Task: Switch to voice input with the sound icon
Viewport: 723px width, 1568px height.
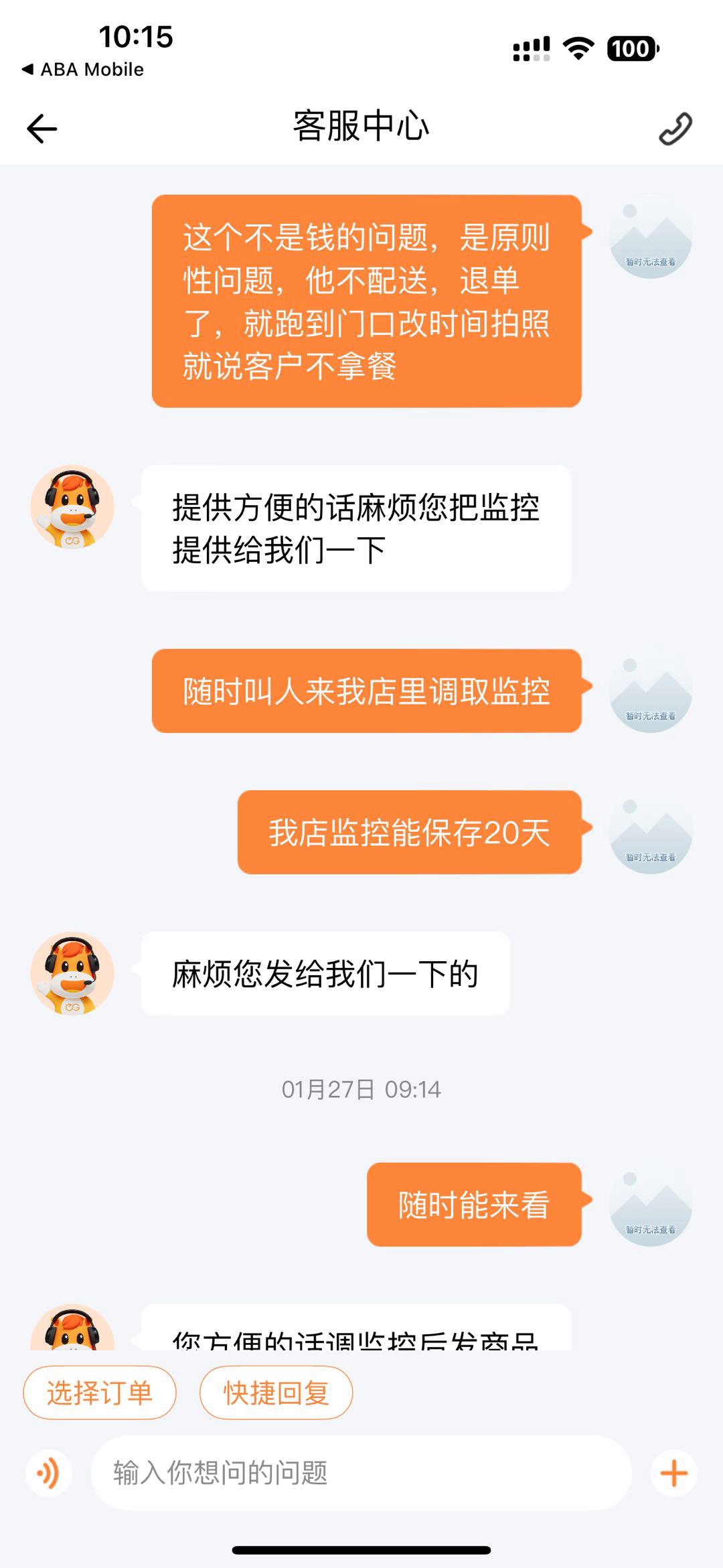Action: tap(48, 1473)
